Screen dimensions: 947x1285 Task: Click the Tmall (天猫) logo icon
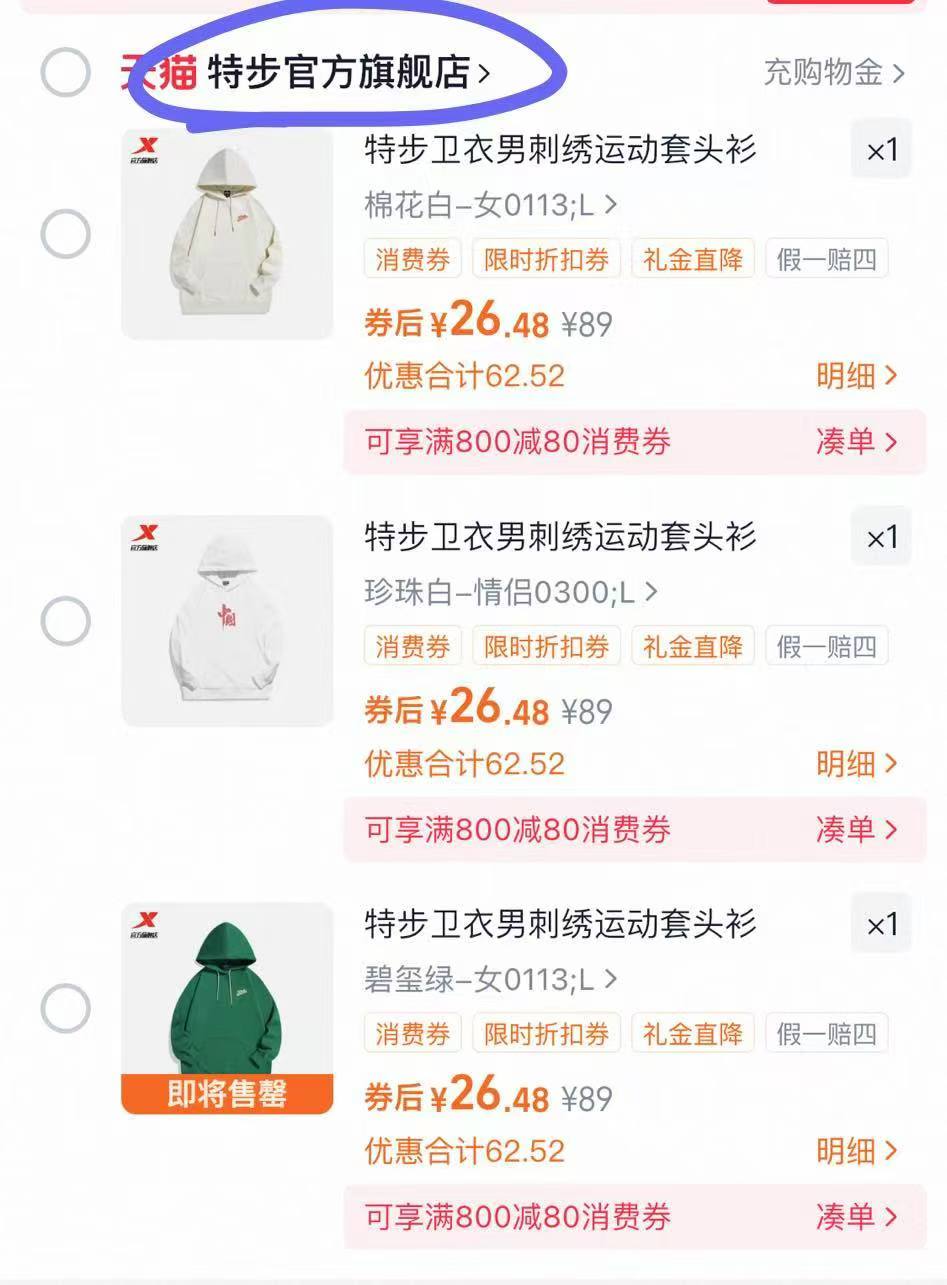[166, 72]
